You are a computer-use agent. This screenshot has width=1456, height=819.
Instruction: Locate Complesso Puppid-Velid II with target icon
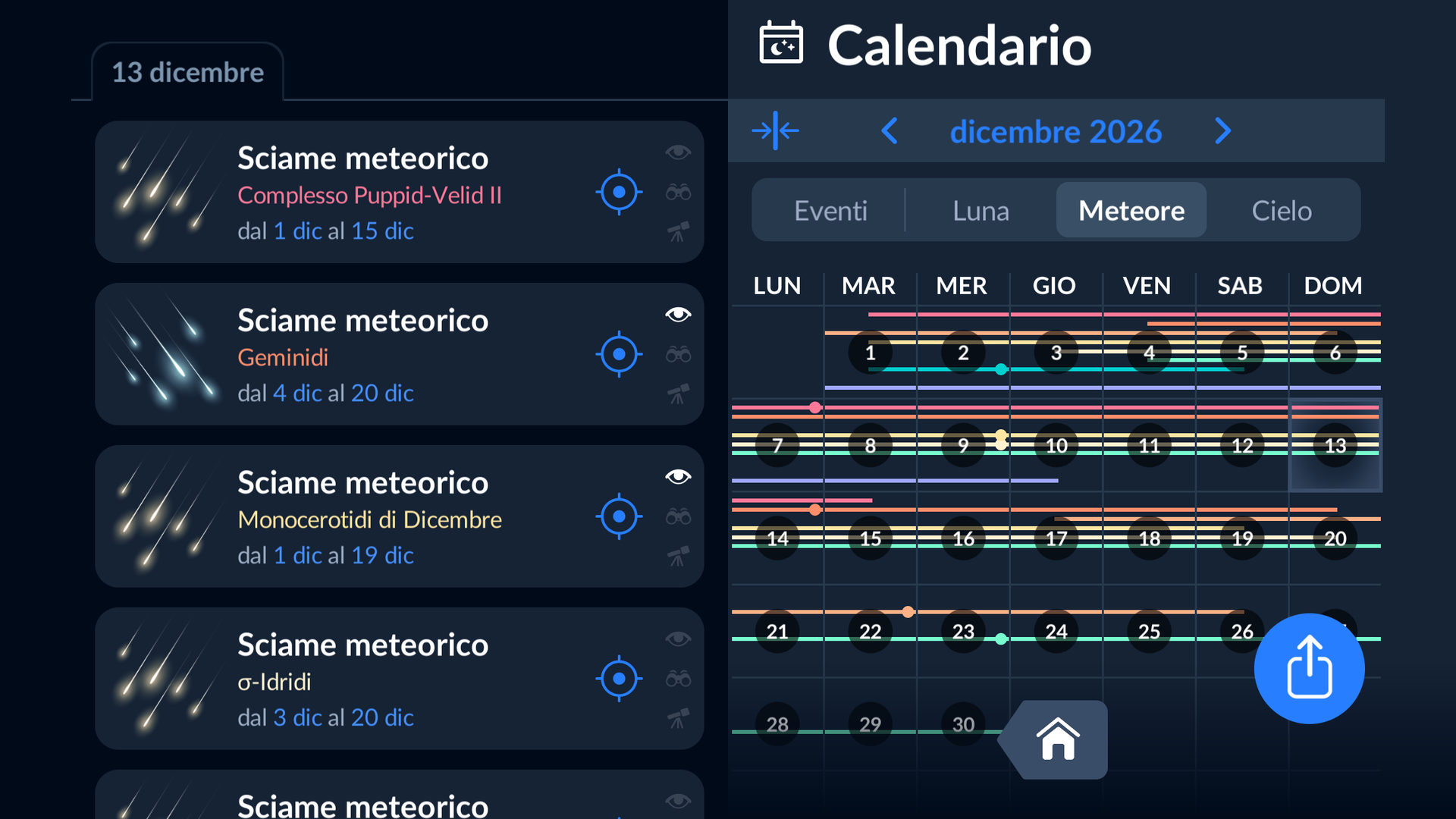click(x=619, y=192)
